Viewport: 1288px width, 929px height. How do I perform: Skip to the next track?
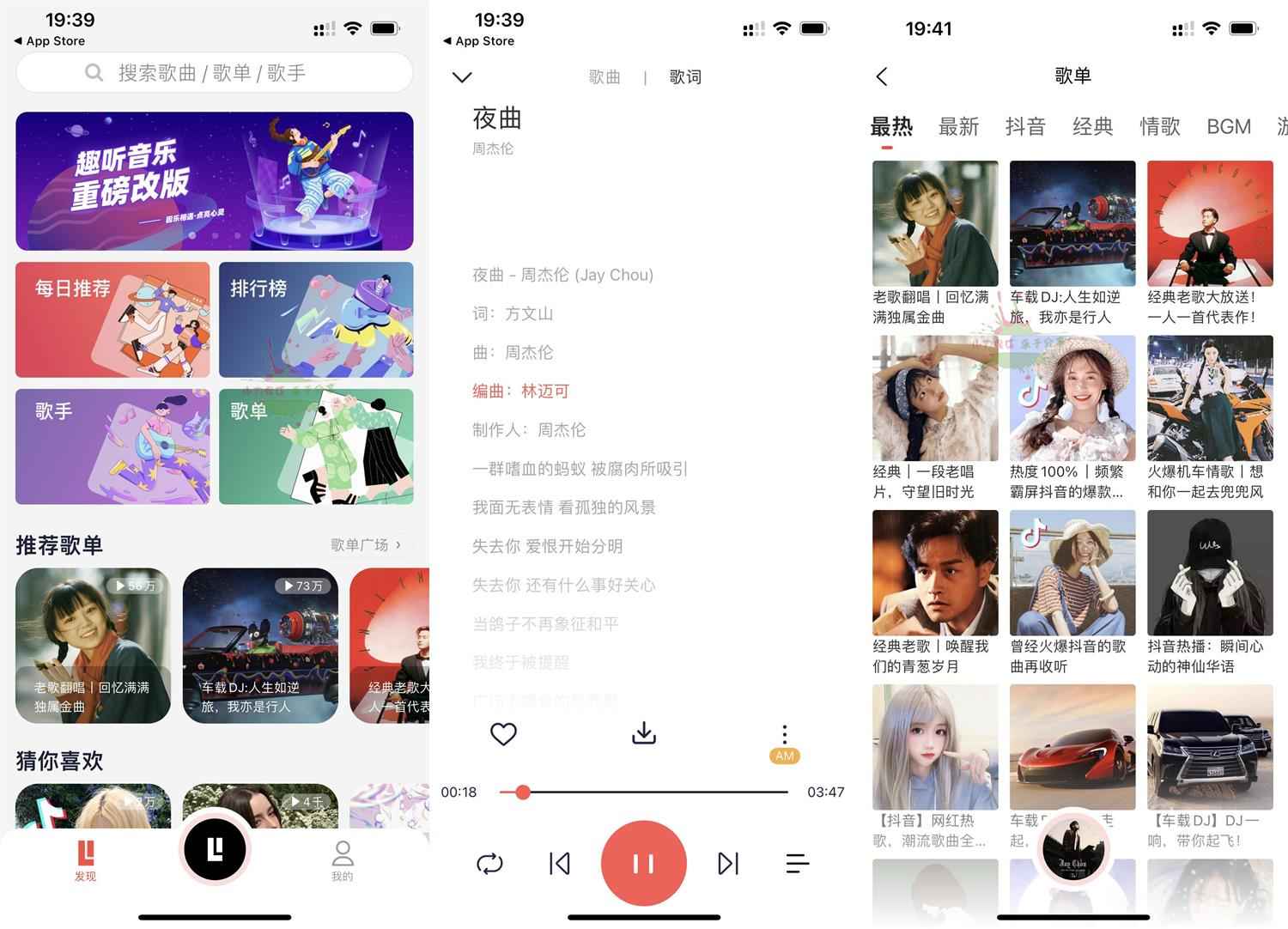(728, 863)
